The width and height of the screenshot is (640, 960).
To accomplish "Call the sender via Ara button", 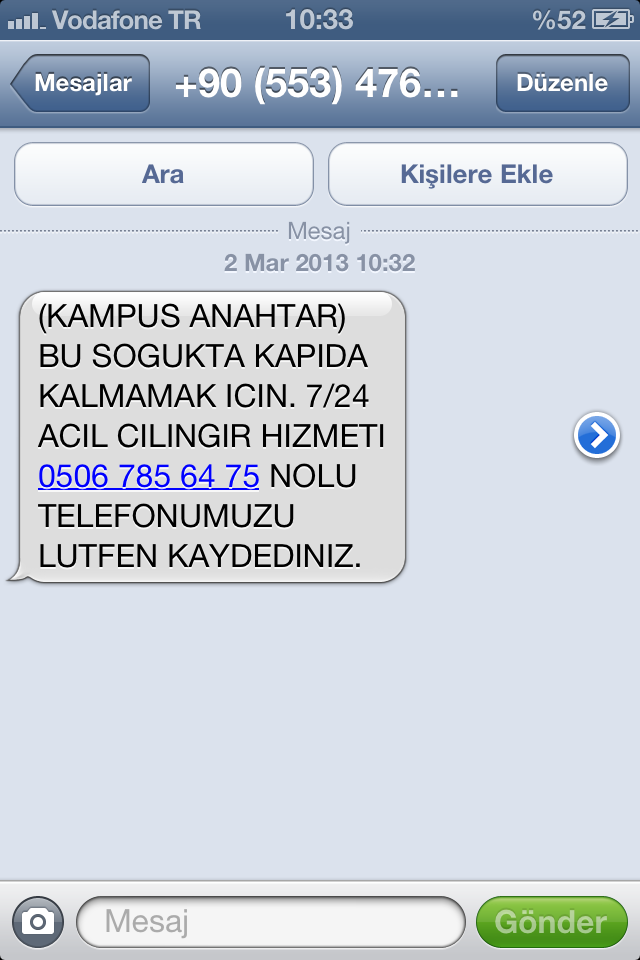I will (163, 174).
